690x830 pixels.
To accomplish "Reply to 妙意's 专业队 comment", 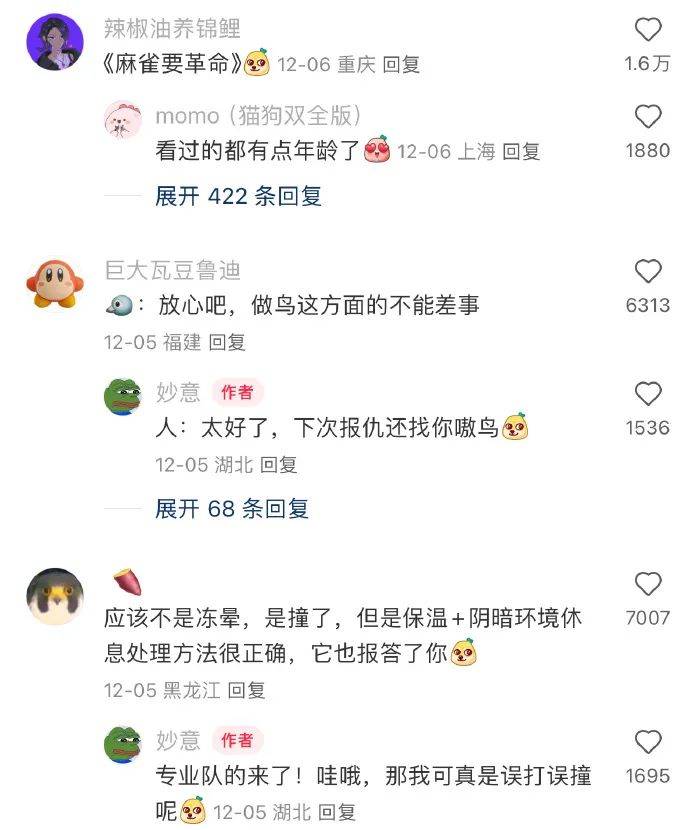I will coord(336,811).
